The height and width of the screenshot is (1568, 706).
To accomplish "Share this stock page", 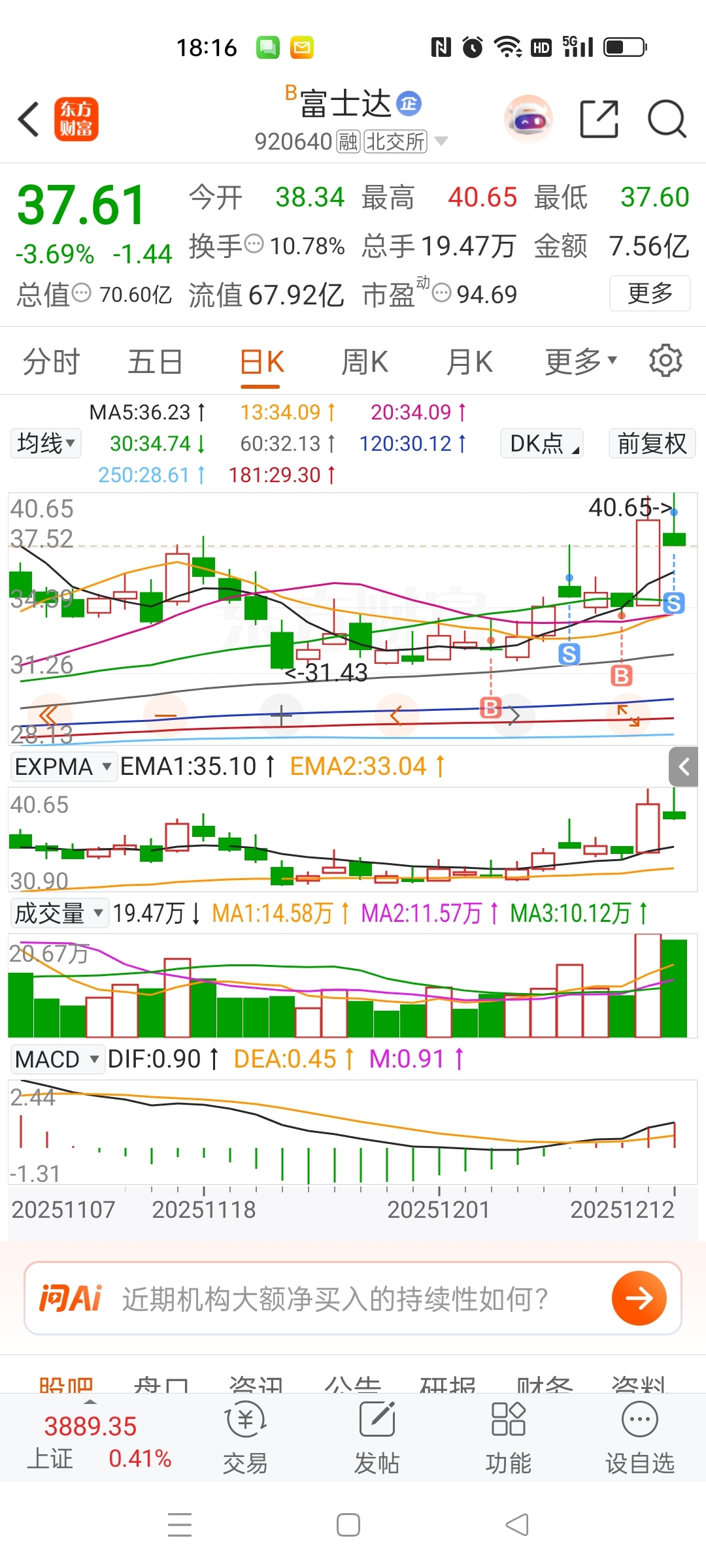I will click(x=599, y=120).
